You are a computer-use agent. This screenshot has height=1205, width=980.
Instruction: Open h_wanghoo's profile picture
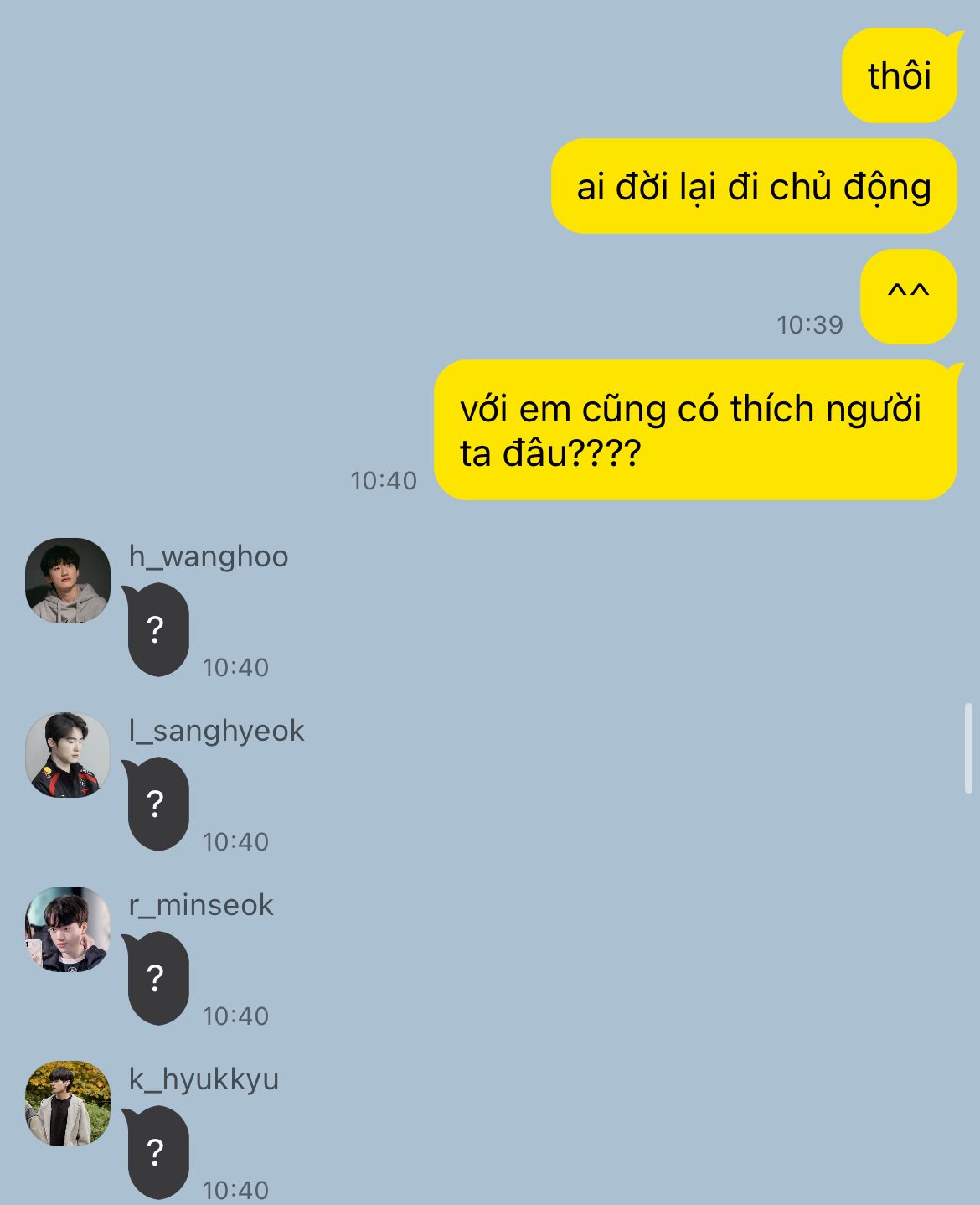pyautogui.click(x=68, y=581)
